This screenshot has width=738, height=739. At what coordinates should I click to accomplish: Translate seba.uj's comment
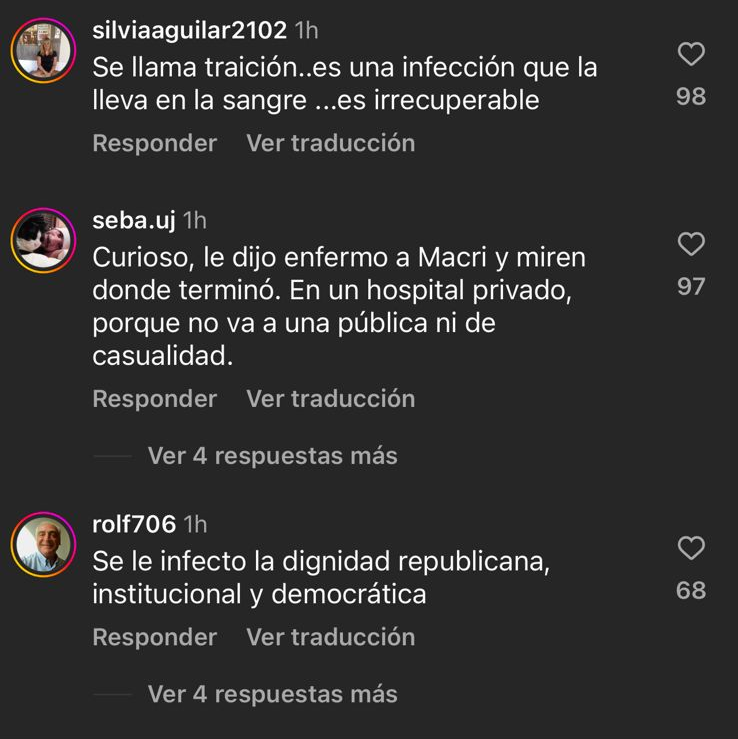pos(330,398)
